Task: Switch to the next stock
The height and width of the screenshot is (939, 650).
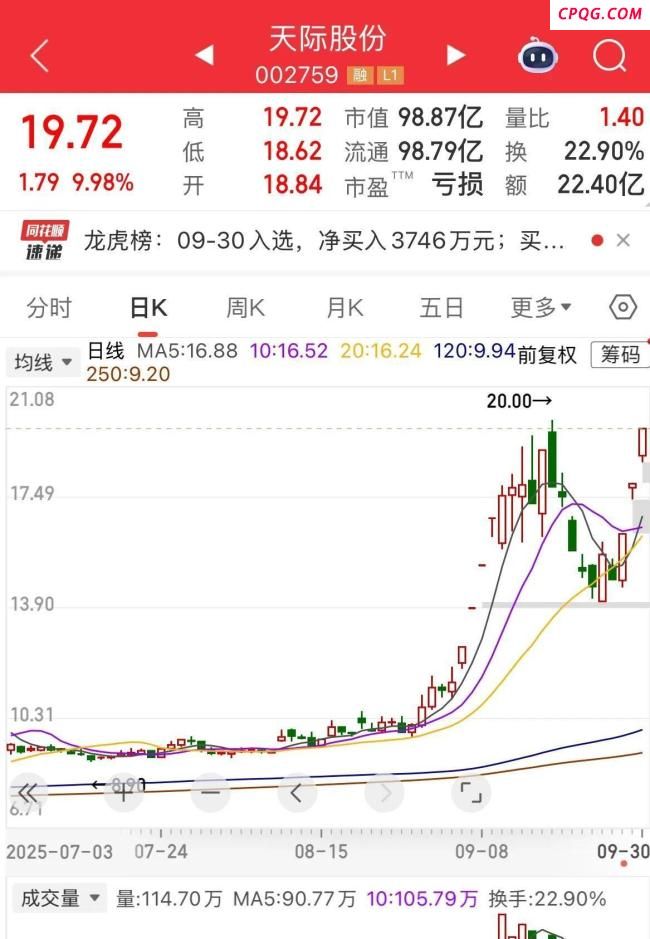Action: (456, 55)
